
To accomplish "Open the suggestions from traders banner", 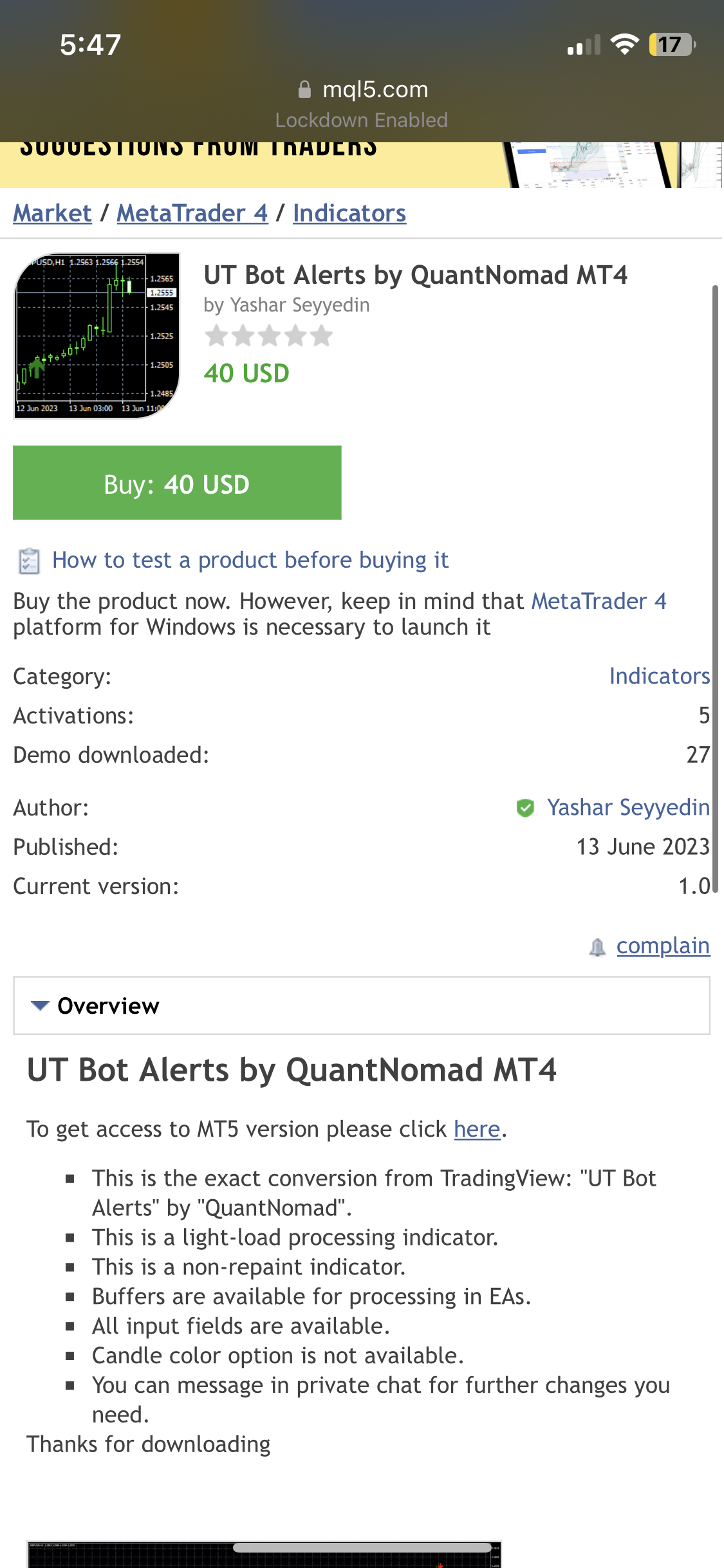I will tap(362, 163).
